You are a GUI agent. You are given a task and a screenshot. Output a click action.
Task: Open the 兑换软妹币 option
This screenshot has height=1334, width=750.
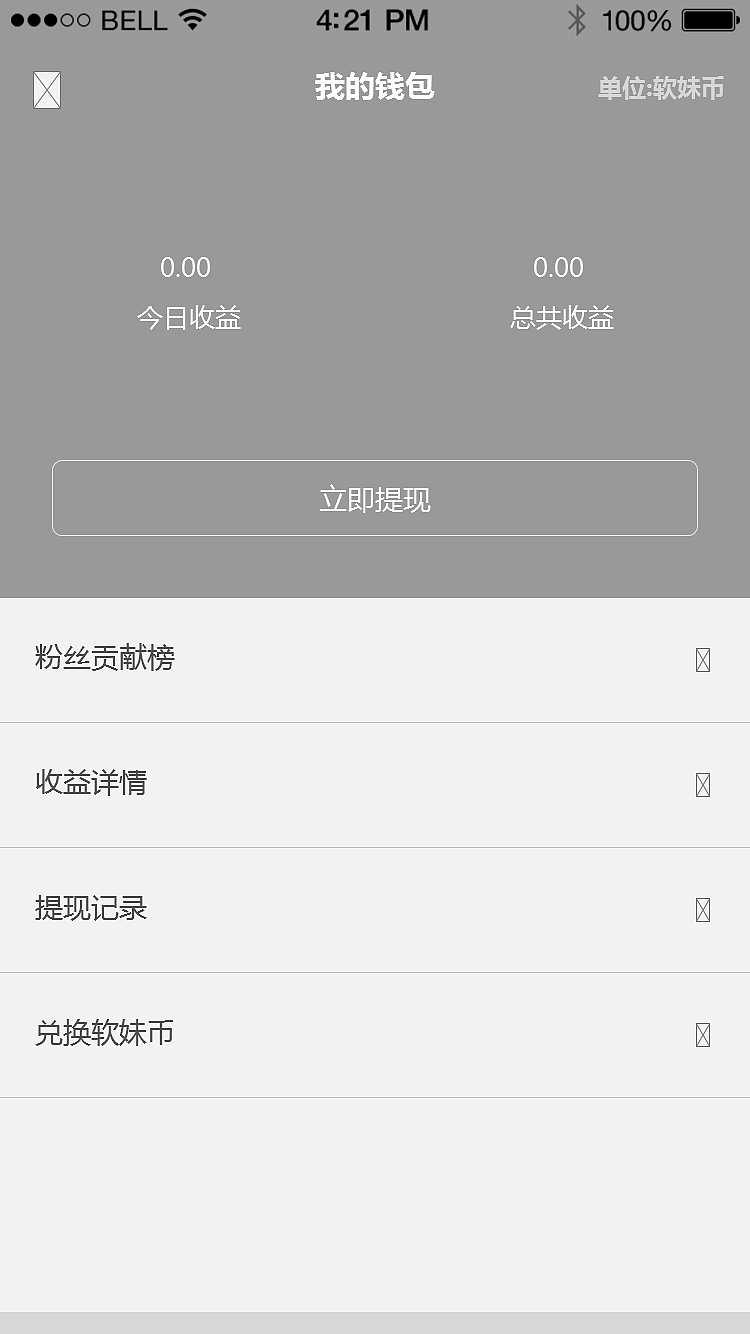click(x=702, y=1035)
